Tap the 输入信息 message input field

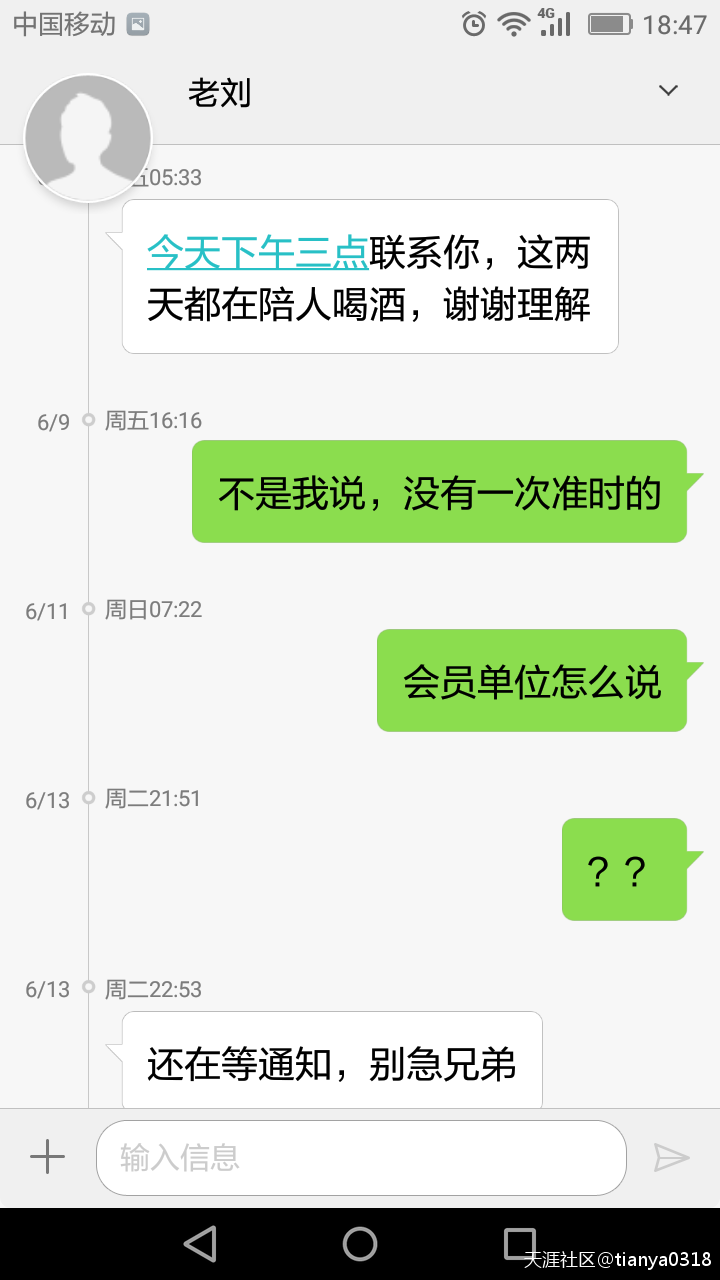click(362, 1157)
